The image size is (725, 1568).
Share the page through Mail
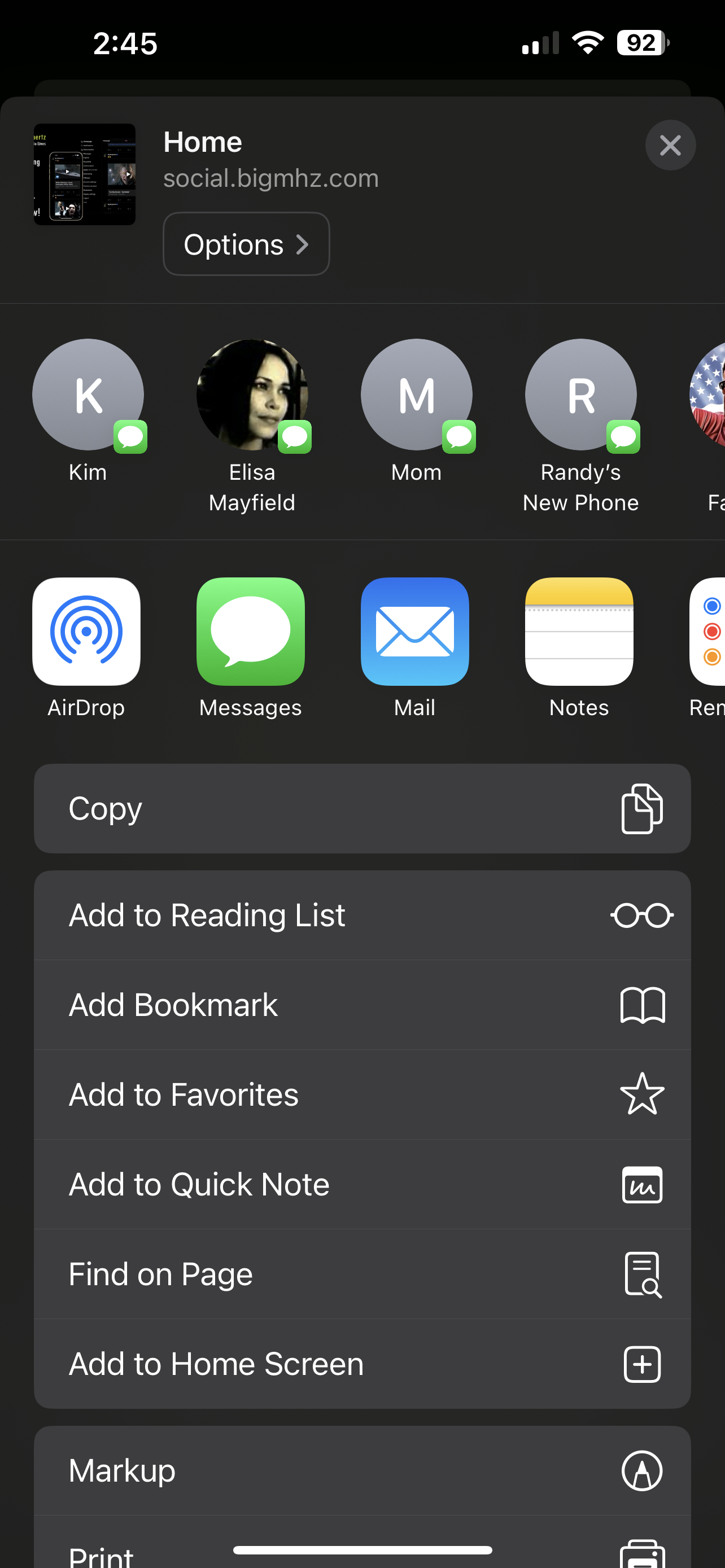pyautogui.click(x=414, y=632)
